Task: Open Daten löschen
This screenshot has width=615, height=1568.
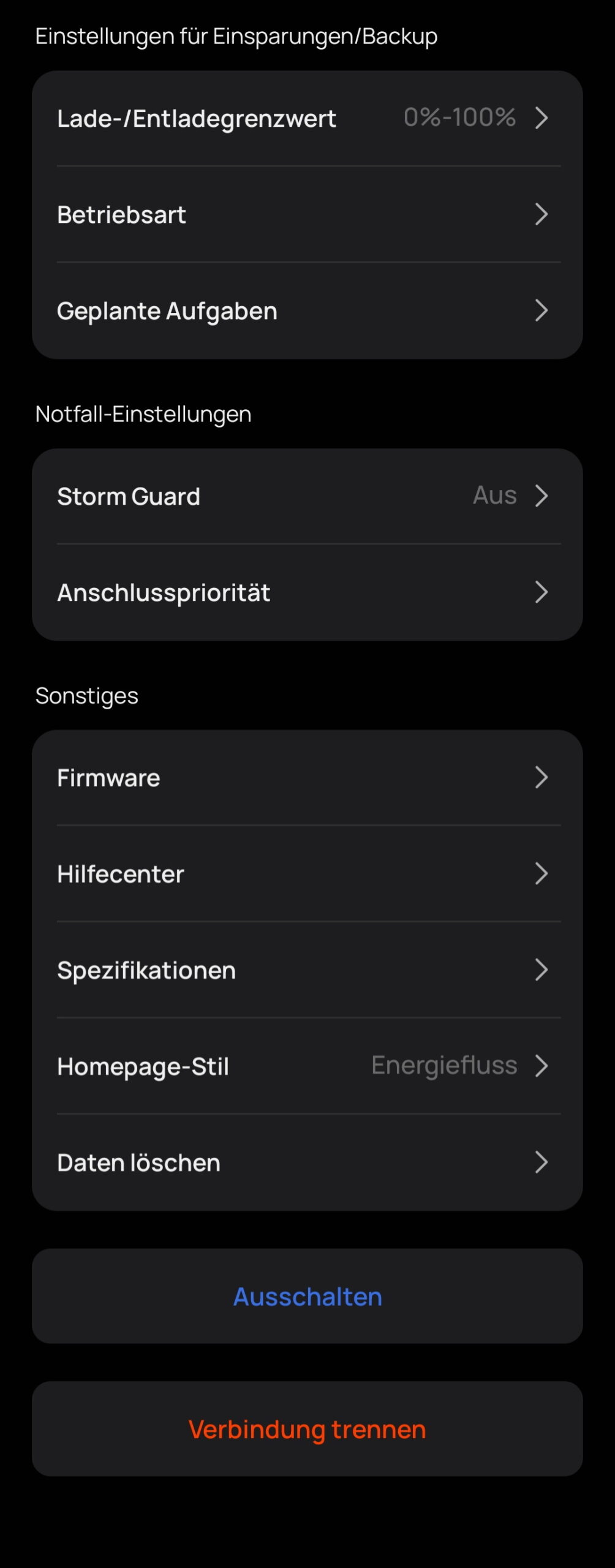Action: click(306, 1163)
